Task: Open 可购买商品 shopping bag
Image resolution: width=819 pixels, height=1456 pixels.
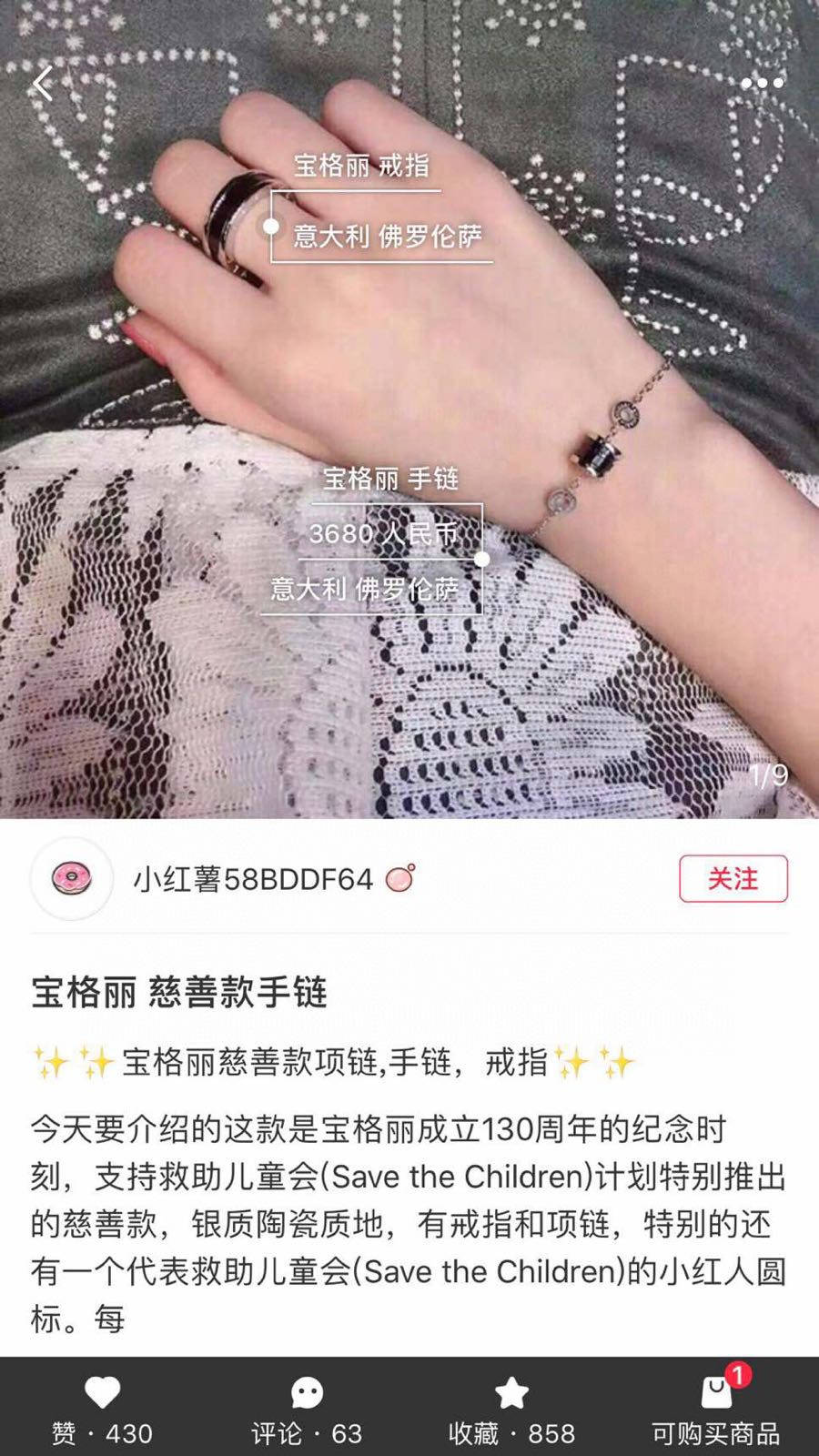Action: 716,1409
